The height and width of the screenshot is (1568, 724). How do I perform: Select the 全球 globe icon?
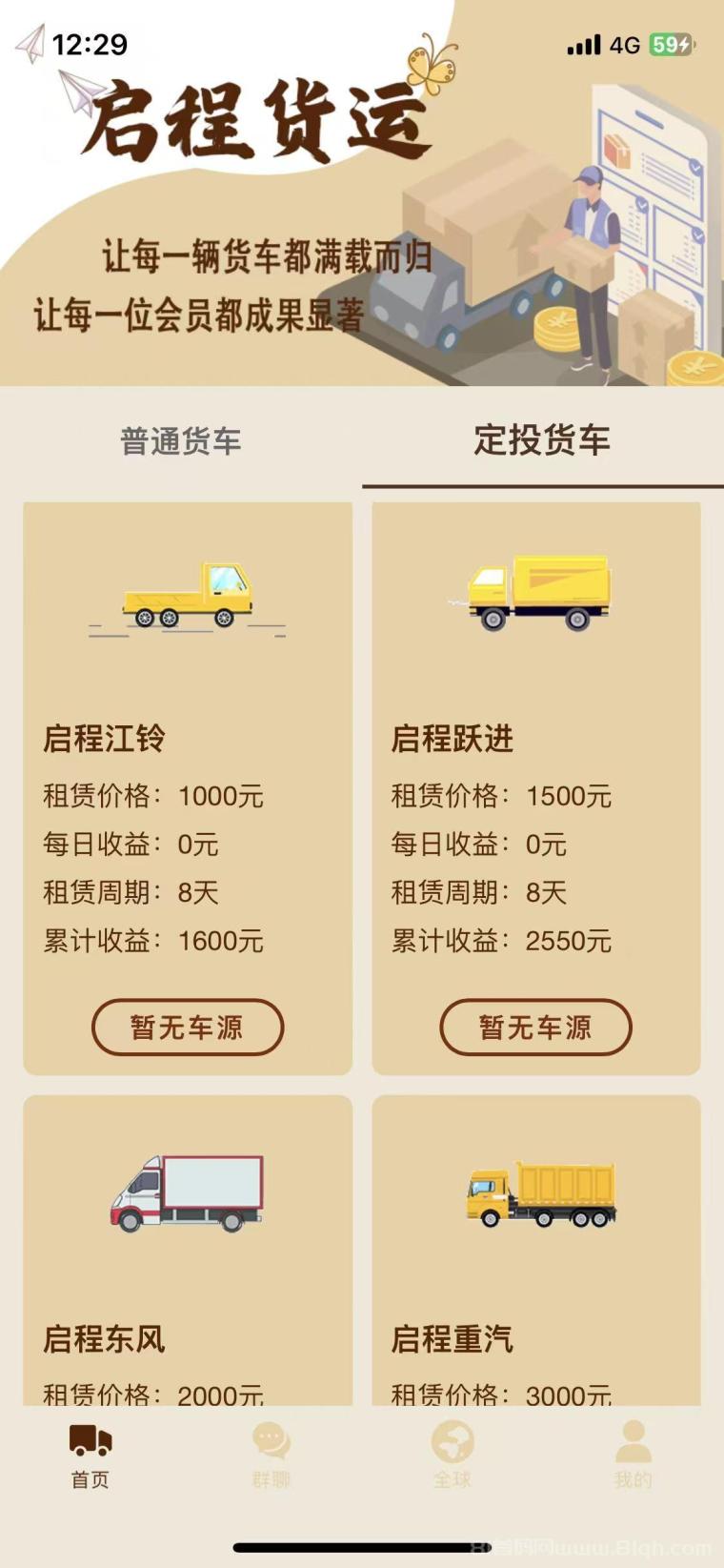[x=452, y=1442]
